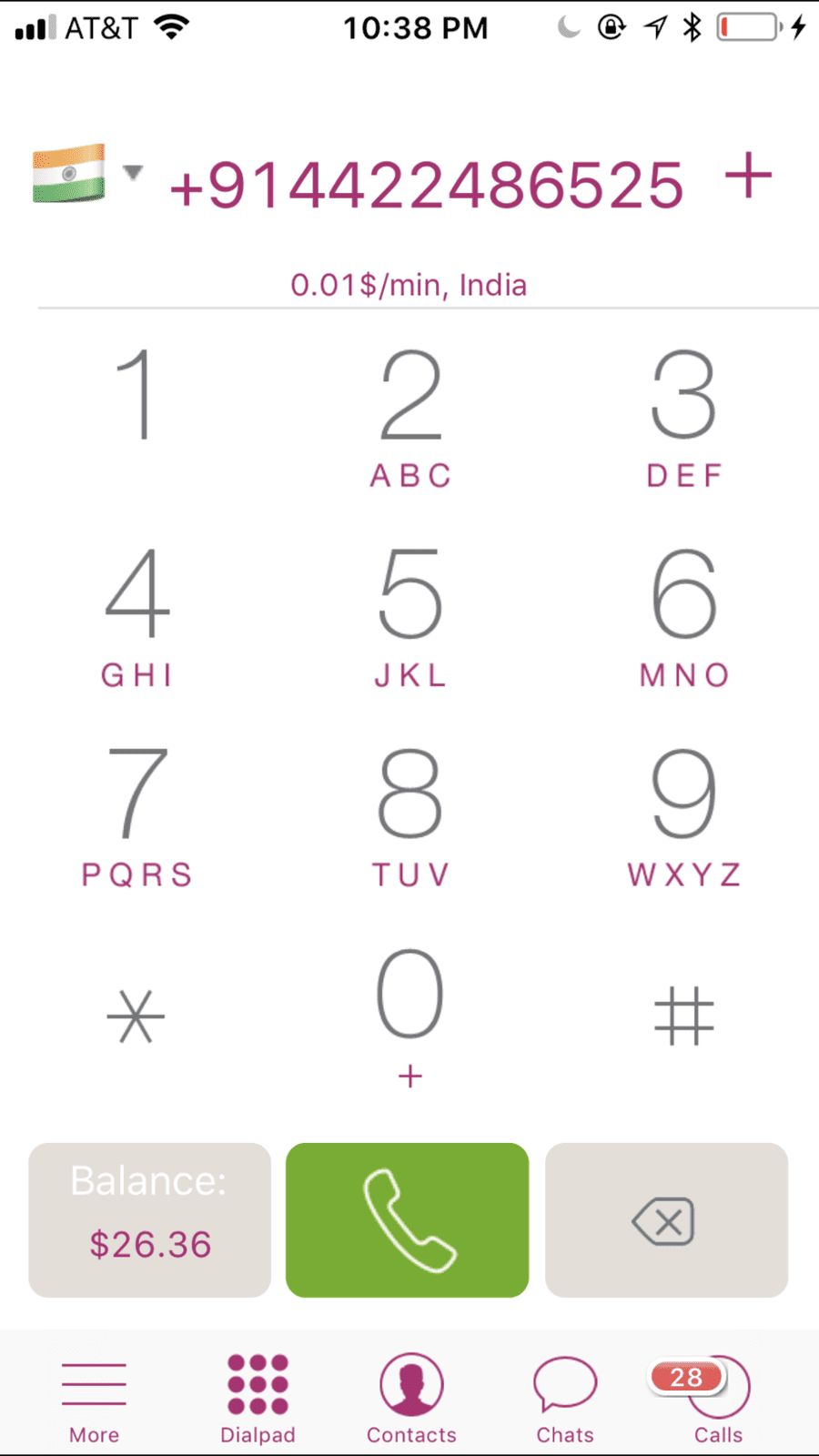Open the Balance $26.36 button
Screen dimensions: 819x1456
pyautogui.click(x=149, y=1219)
